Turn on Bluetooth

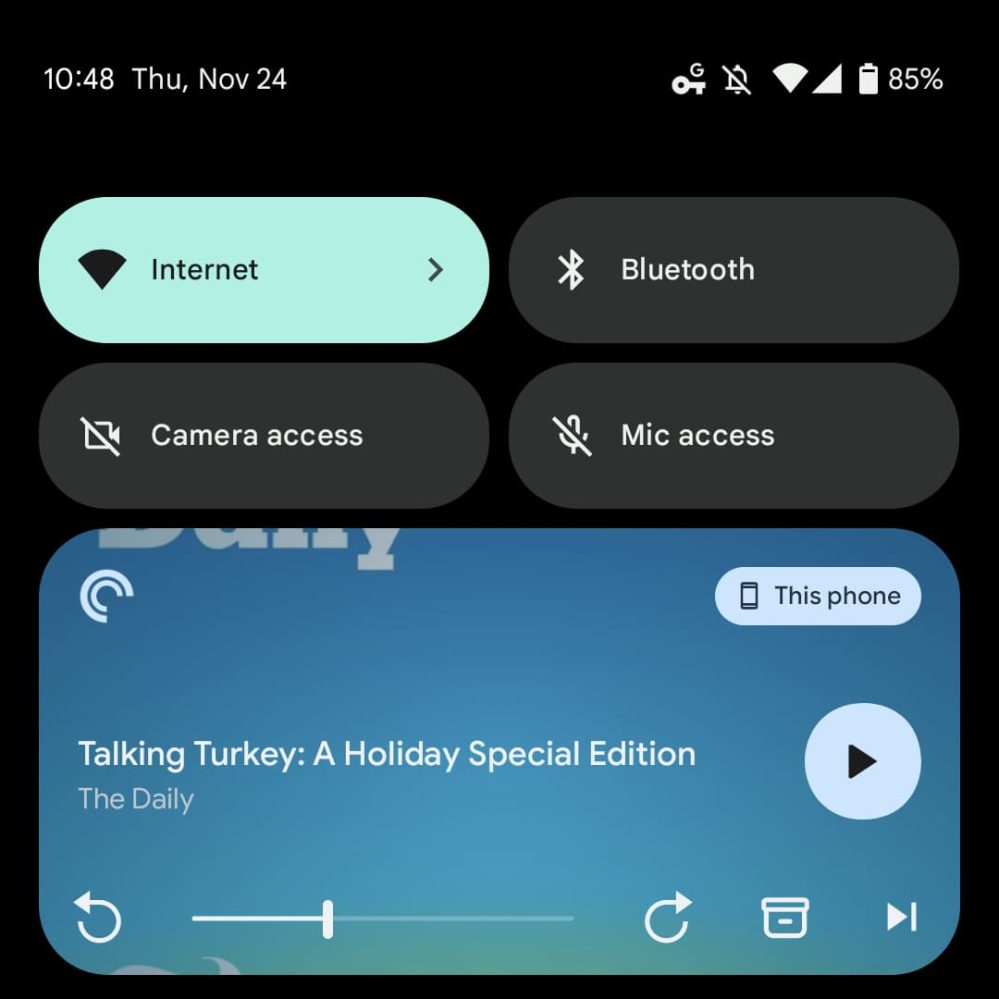(733, 270)
